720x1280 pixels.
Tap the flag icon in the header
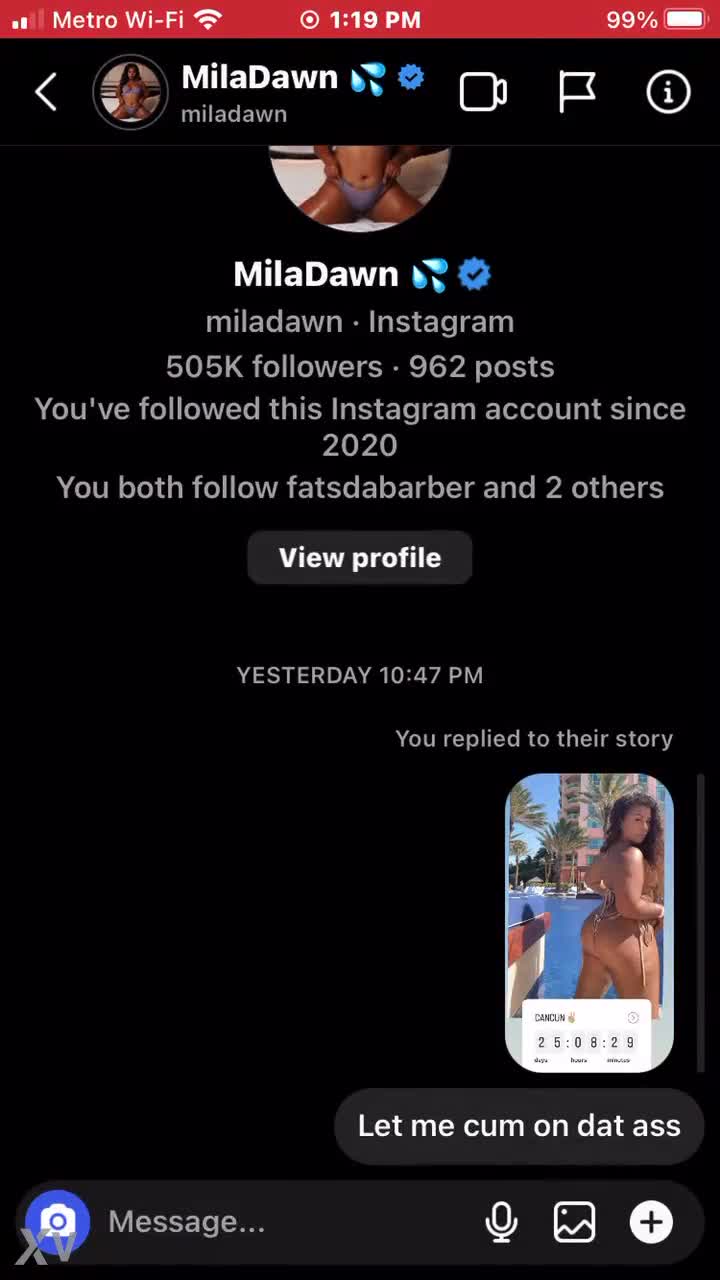(576, 93)
